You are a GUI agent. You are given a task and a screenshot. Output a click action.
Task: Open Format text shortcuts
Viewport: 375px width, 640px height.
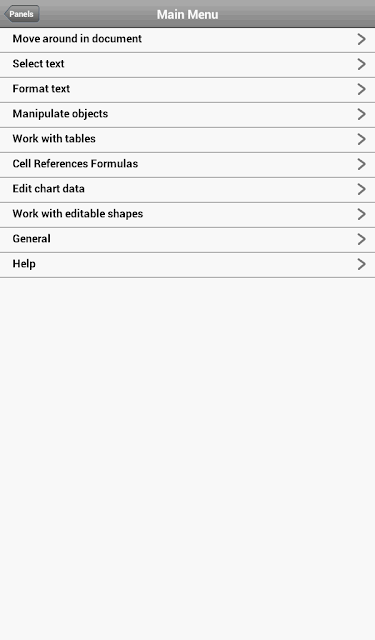pos(187,89)
